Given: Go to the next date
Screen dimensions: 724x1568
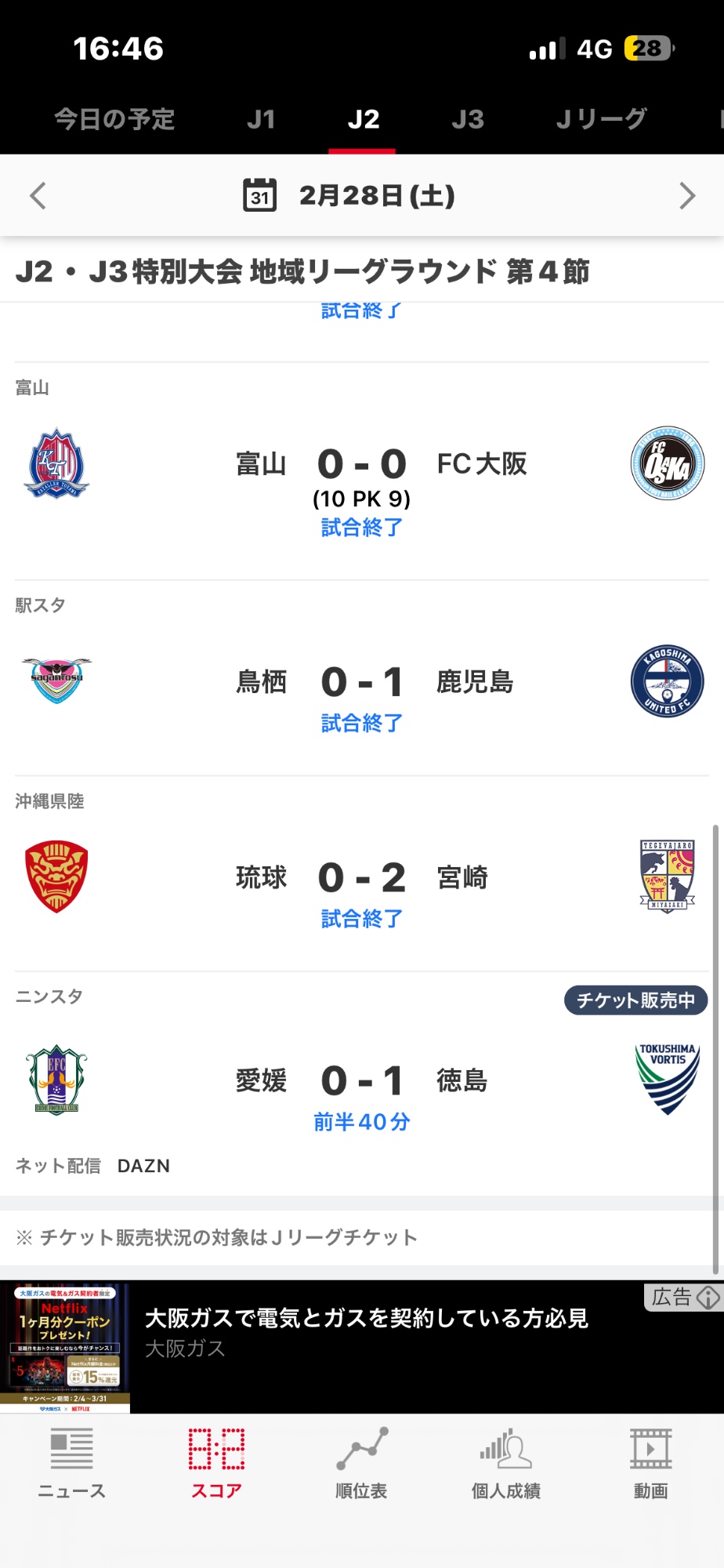Looking at the screenshot, I should coord(686,196).
